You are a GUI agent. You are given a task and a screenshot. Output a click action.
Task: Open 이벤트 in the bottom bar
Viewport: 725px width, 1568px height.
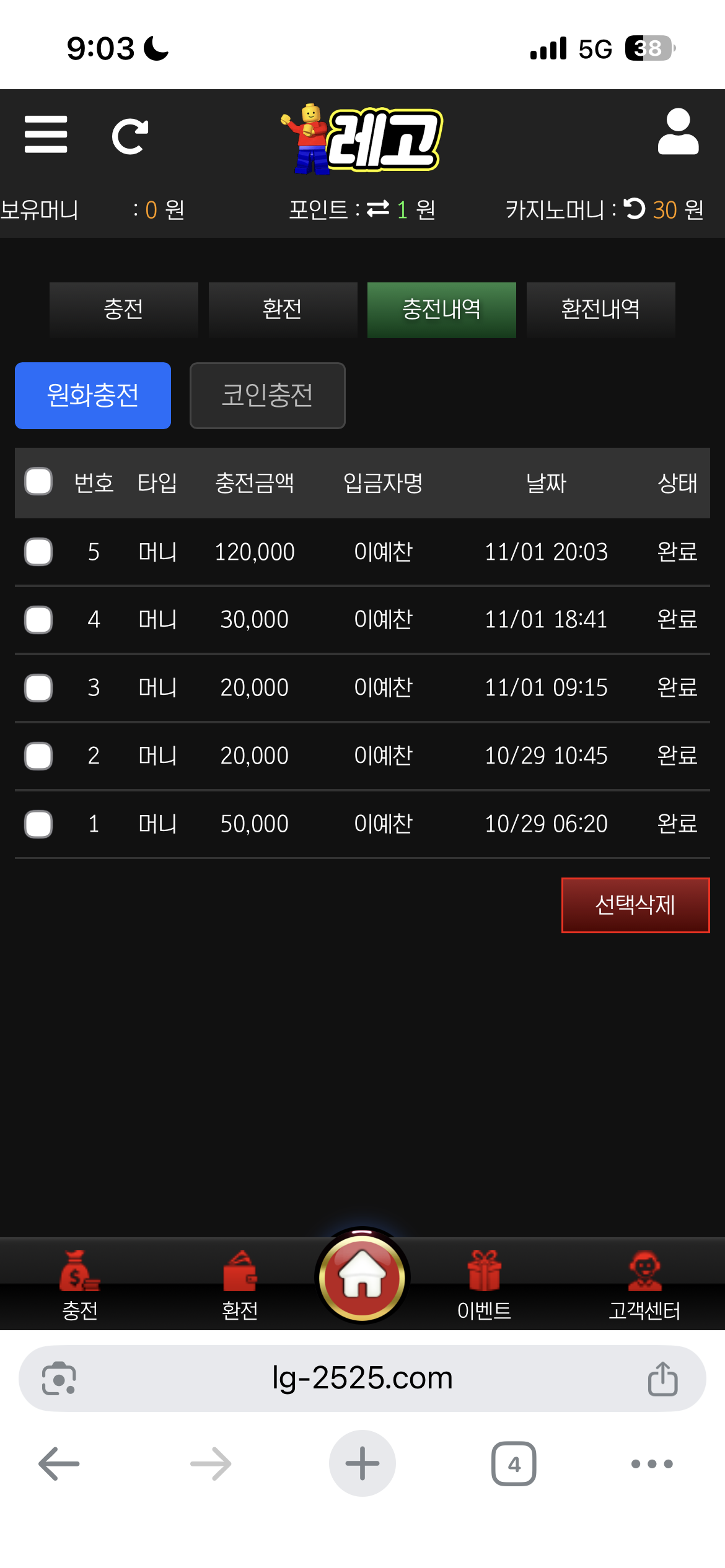click(x=484, y=1285)
